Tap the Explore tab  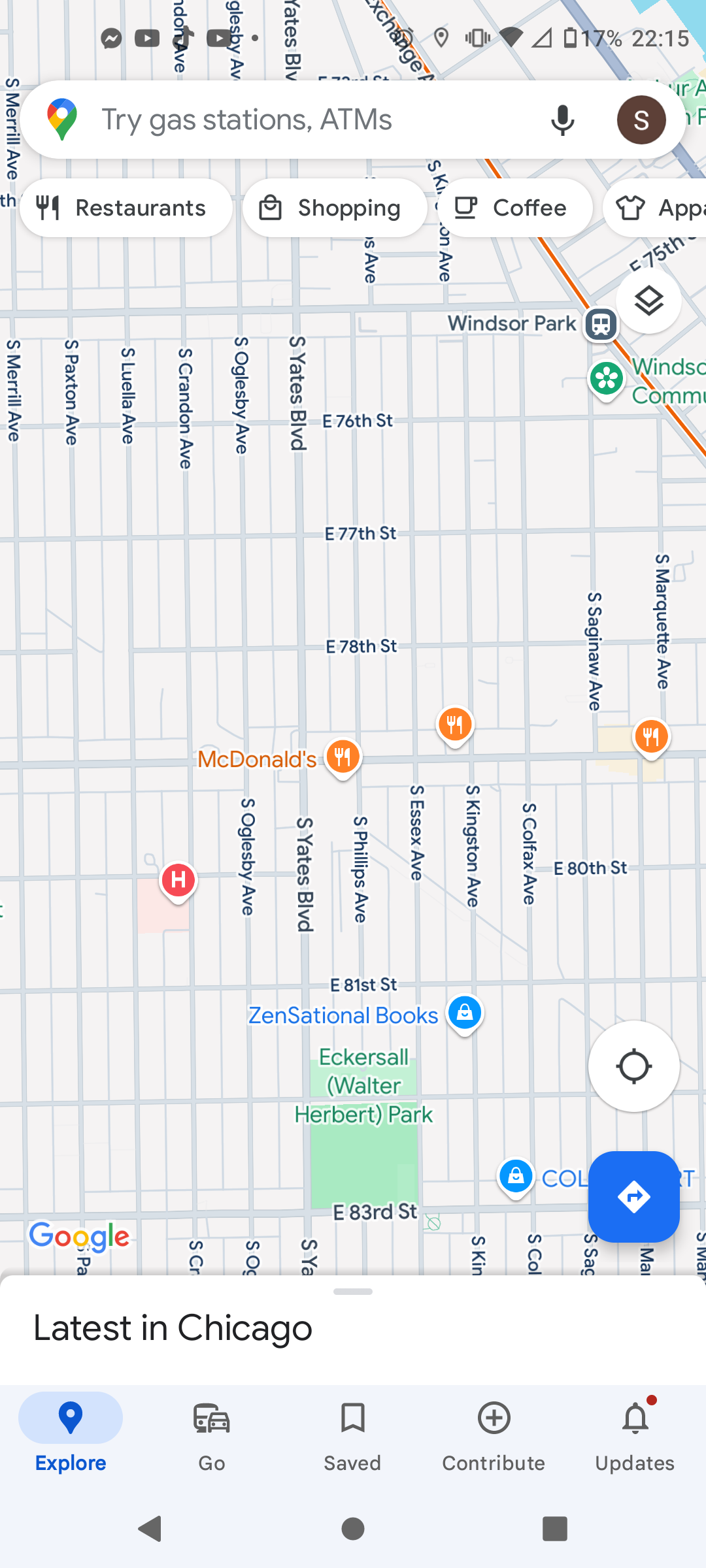click(71, 1435)
